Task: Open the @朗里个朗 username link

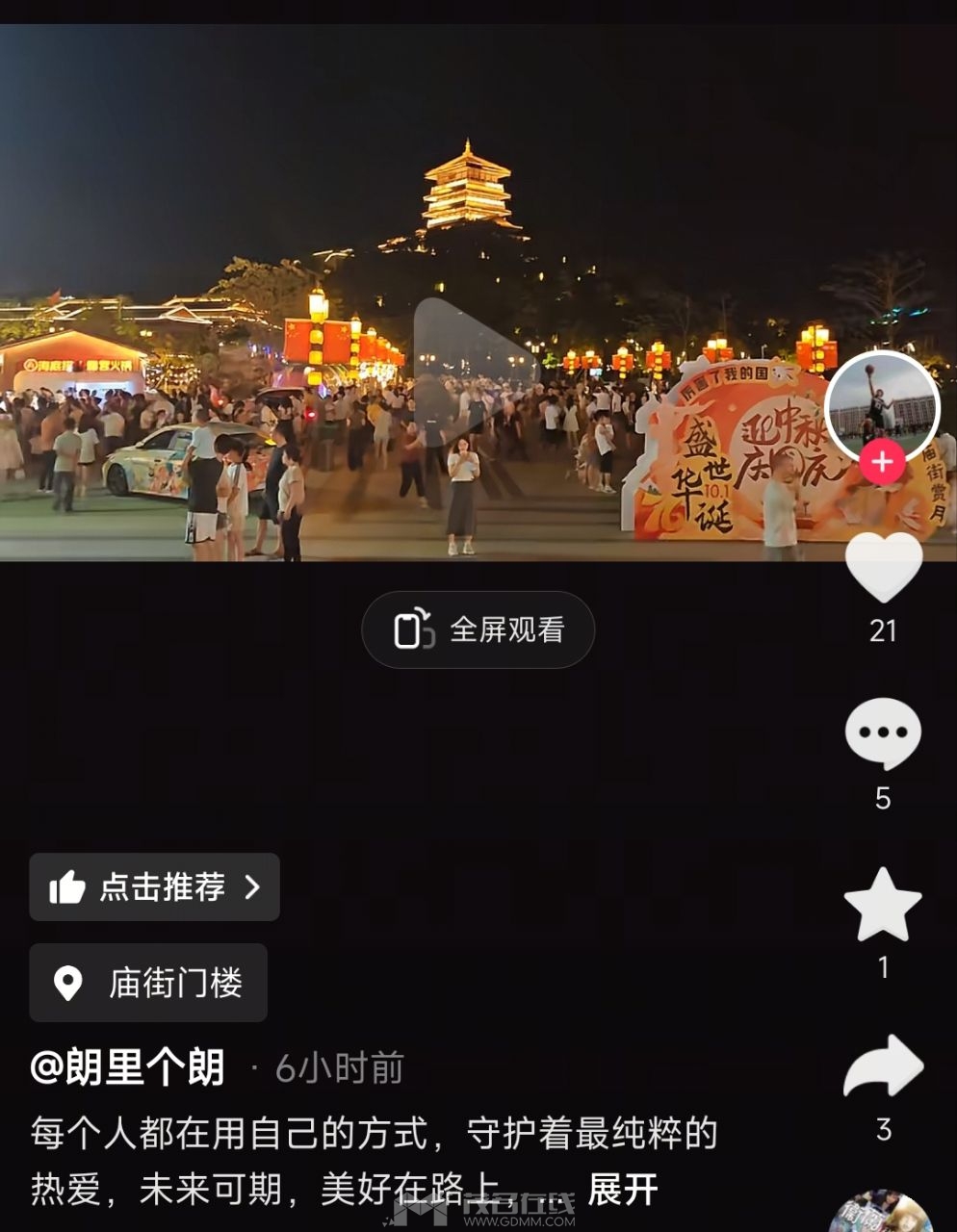Action: 128,1067
